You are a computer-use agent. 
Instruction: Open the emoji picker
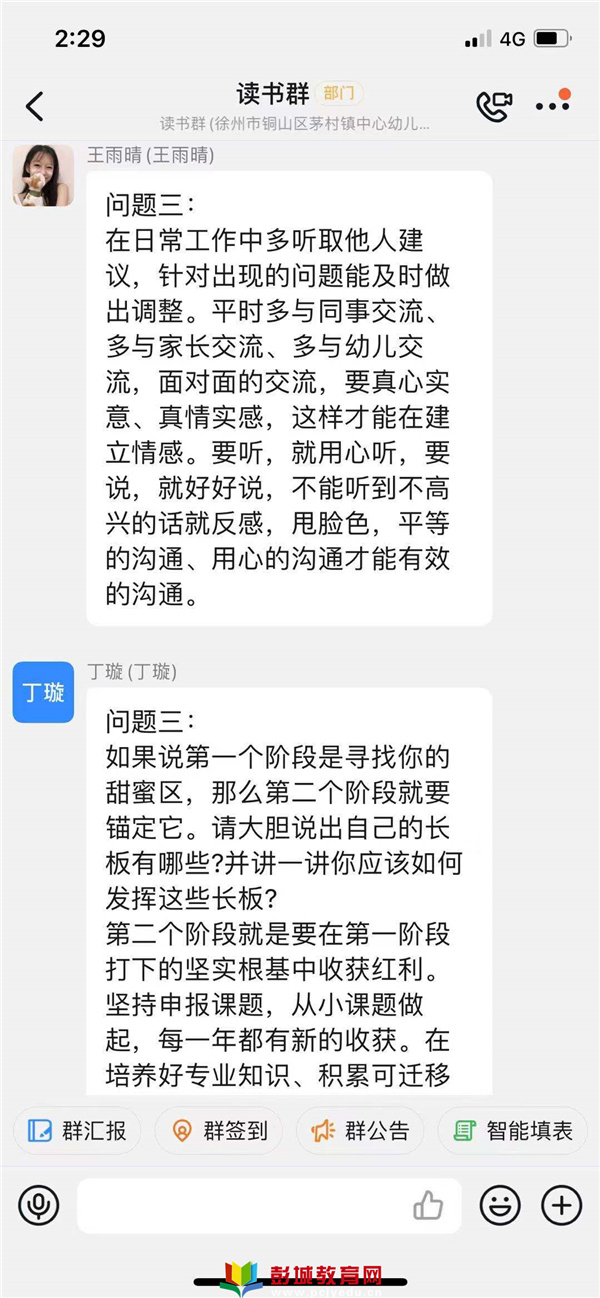point(500,1205)
